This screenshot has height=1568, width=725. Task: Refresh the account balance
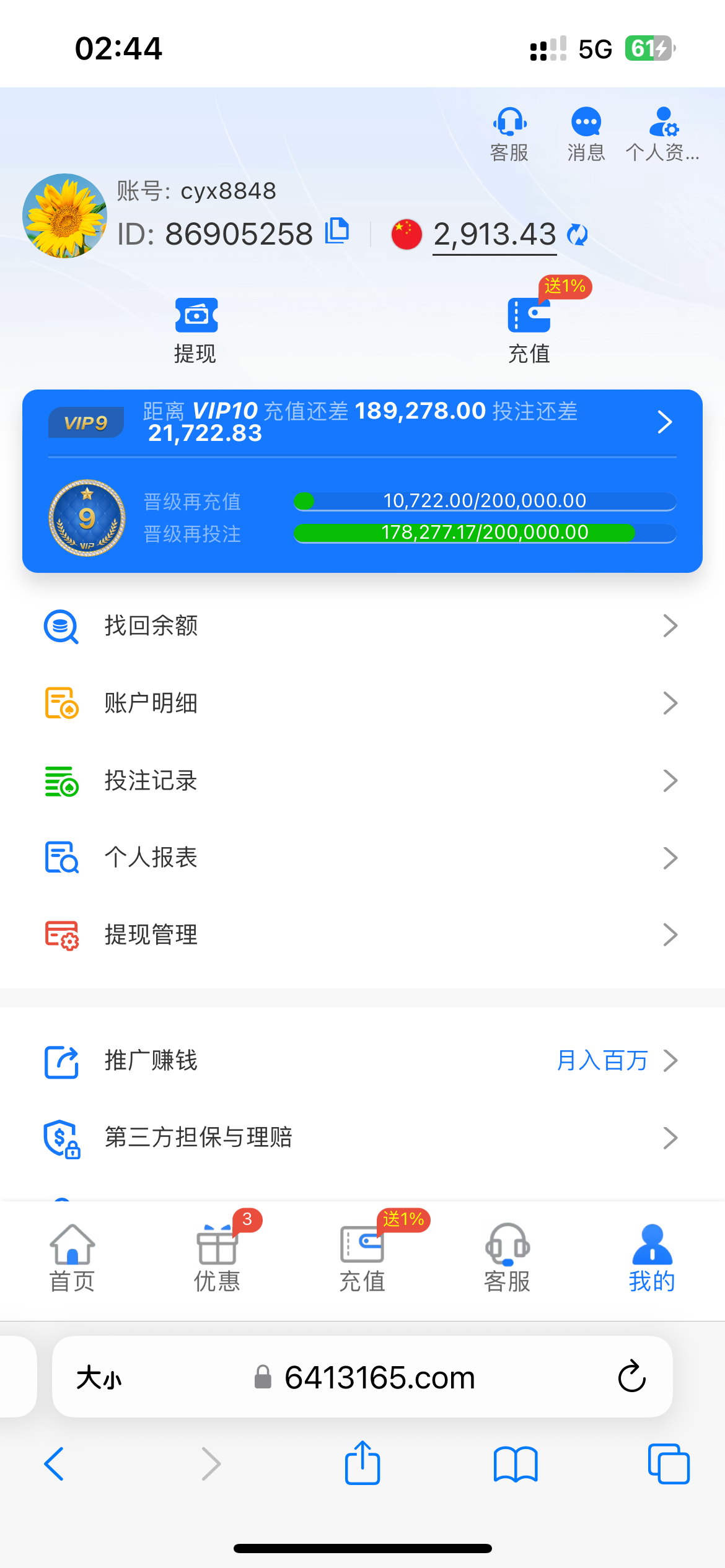point(578,235)
